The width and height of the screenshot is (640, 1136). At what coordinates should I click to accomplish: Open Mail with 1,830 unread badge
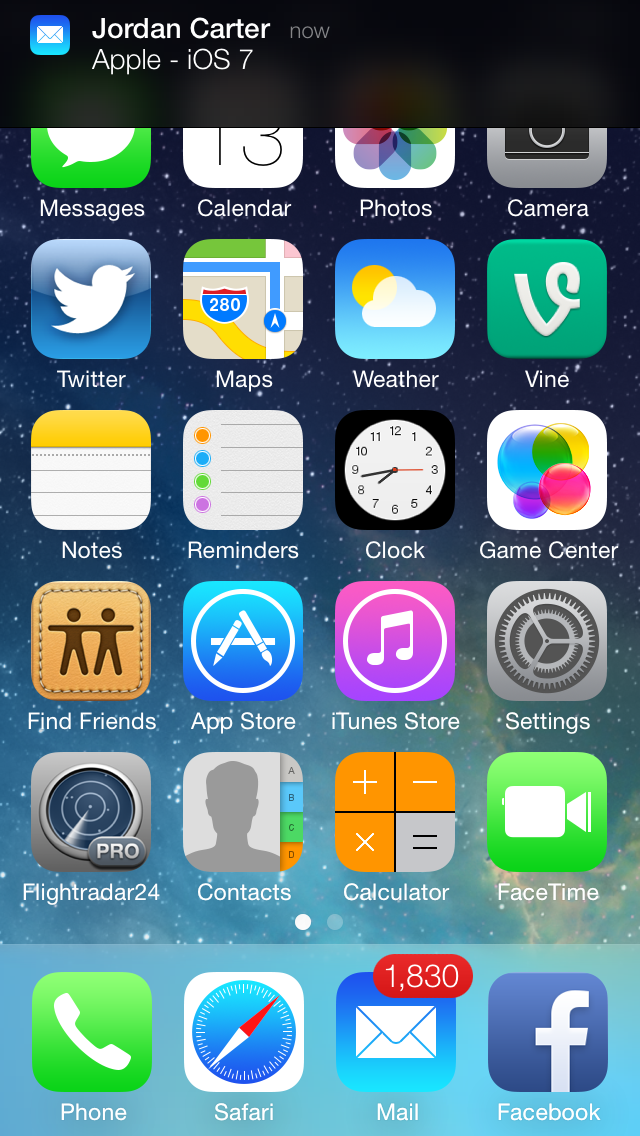pos(396,1032)
